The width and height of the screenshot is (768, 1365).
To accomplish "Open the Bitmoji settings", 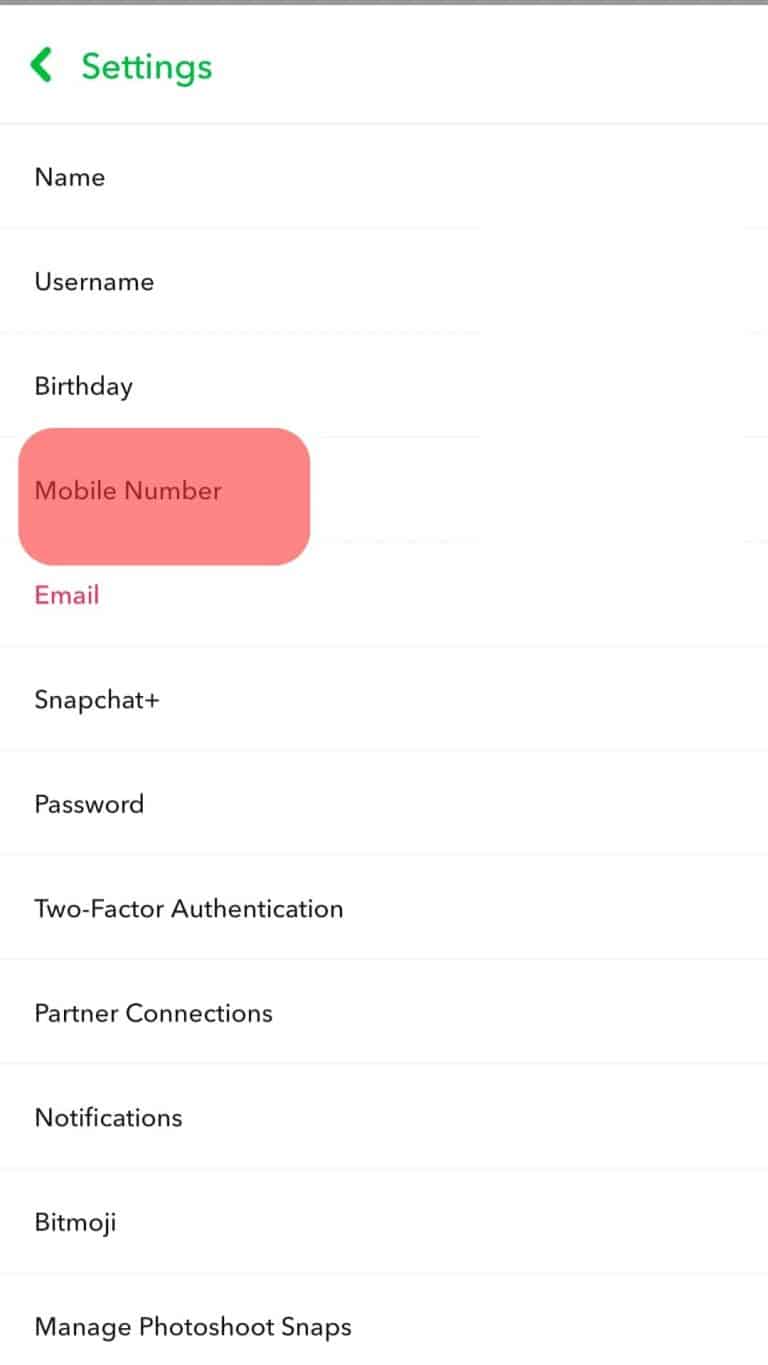I will point(75,1221).
